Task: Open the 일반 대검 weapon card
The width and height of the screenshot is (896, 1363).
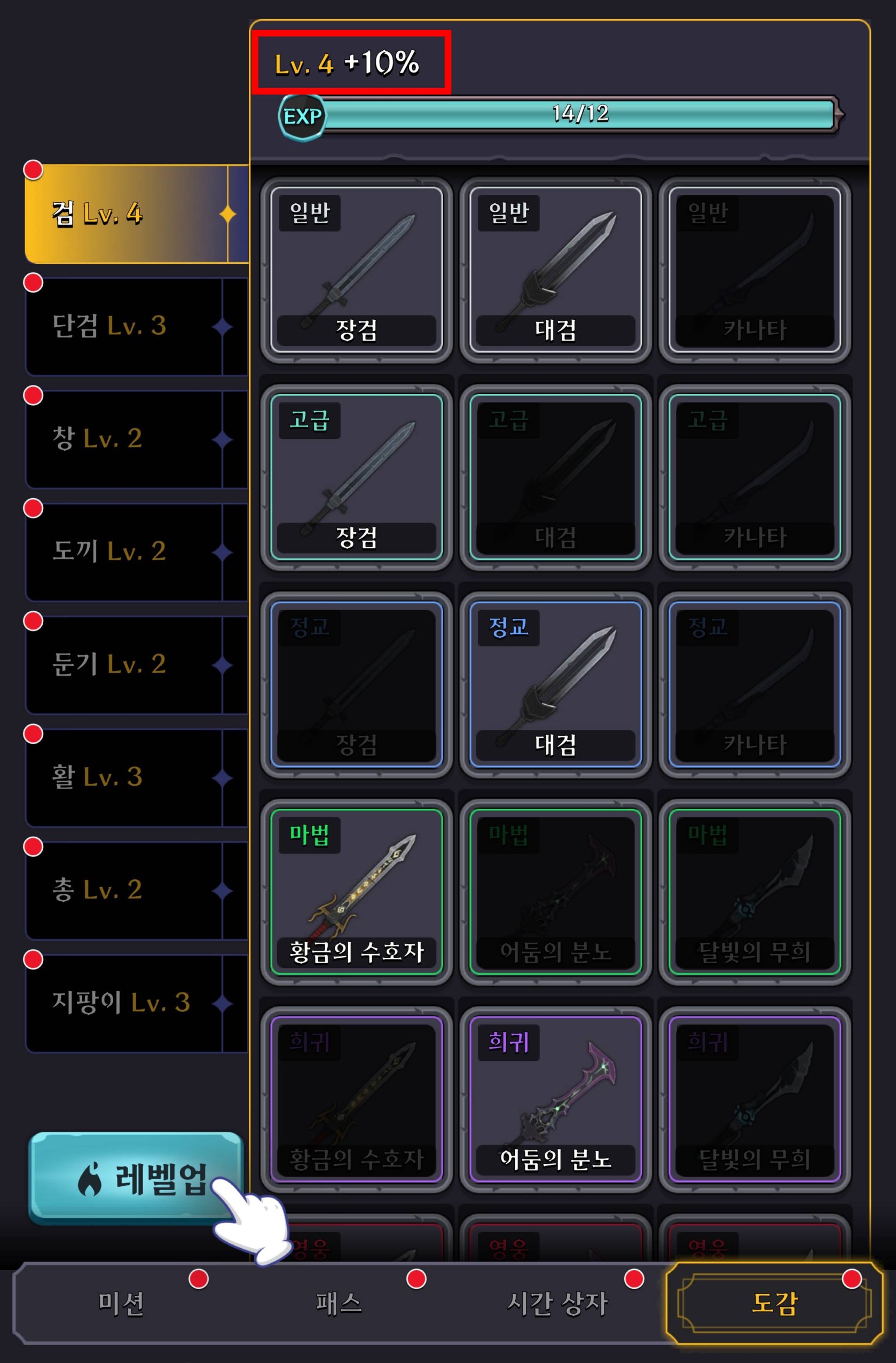Action: click(x=555, y=270)
